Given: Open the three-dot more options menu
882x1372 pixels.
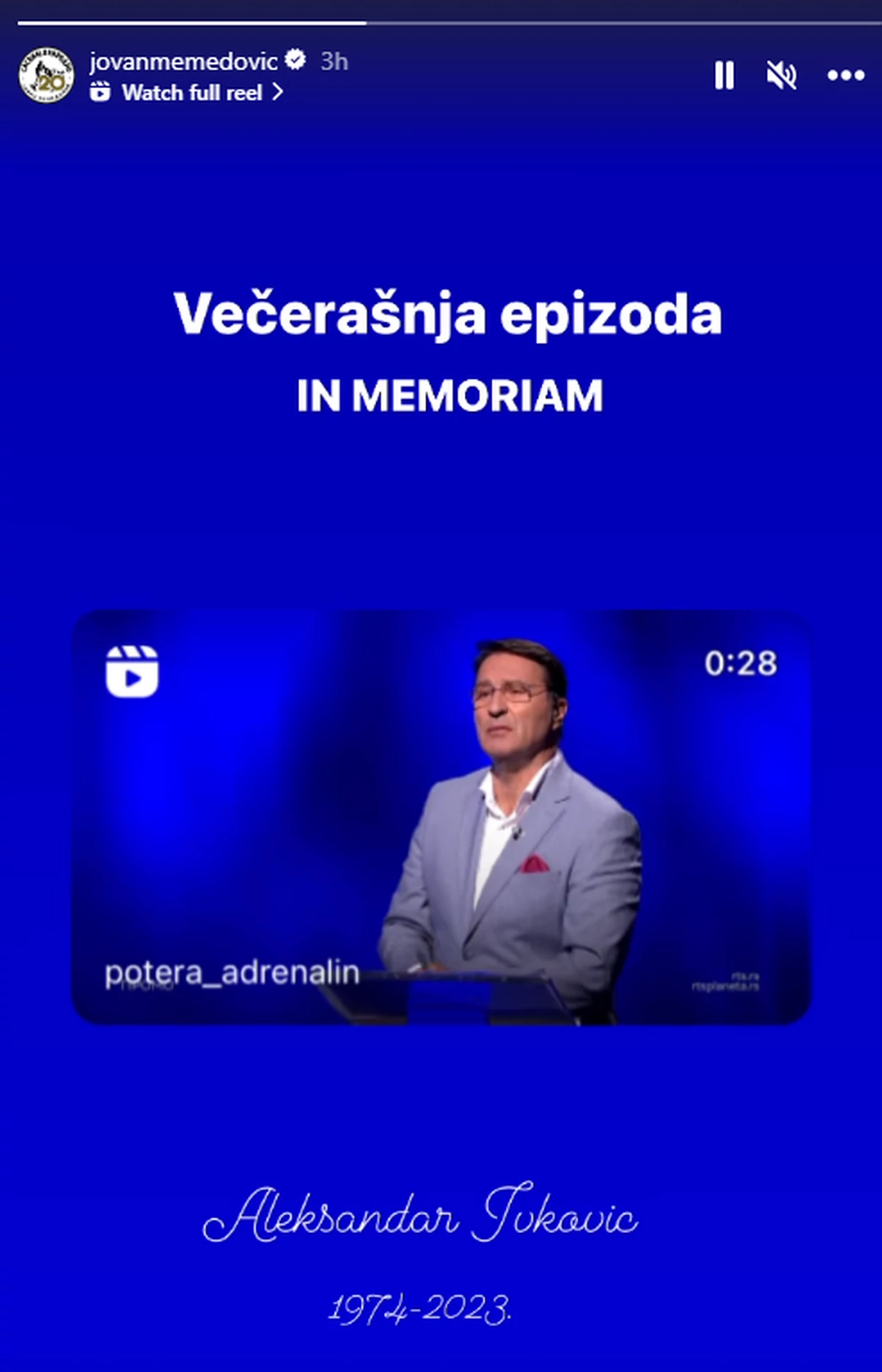Looking at the screenshot, I should 845,75.
